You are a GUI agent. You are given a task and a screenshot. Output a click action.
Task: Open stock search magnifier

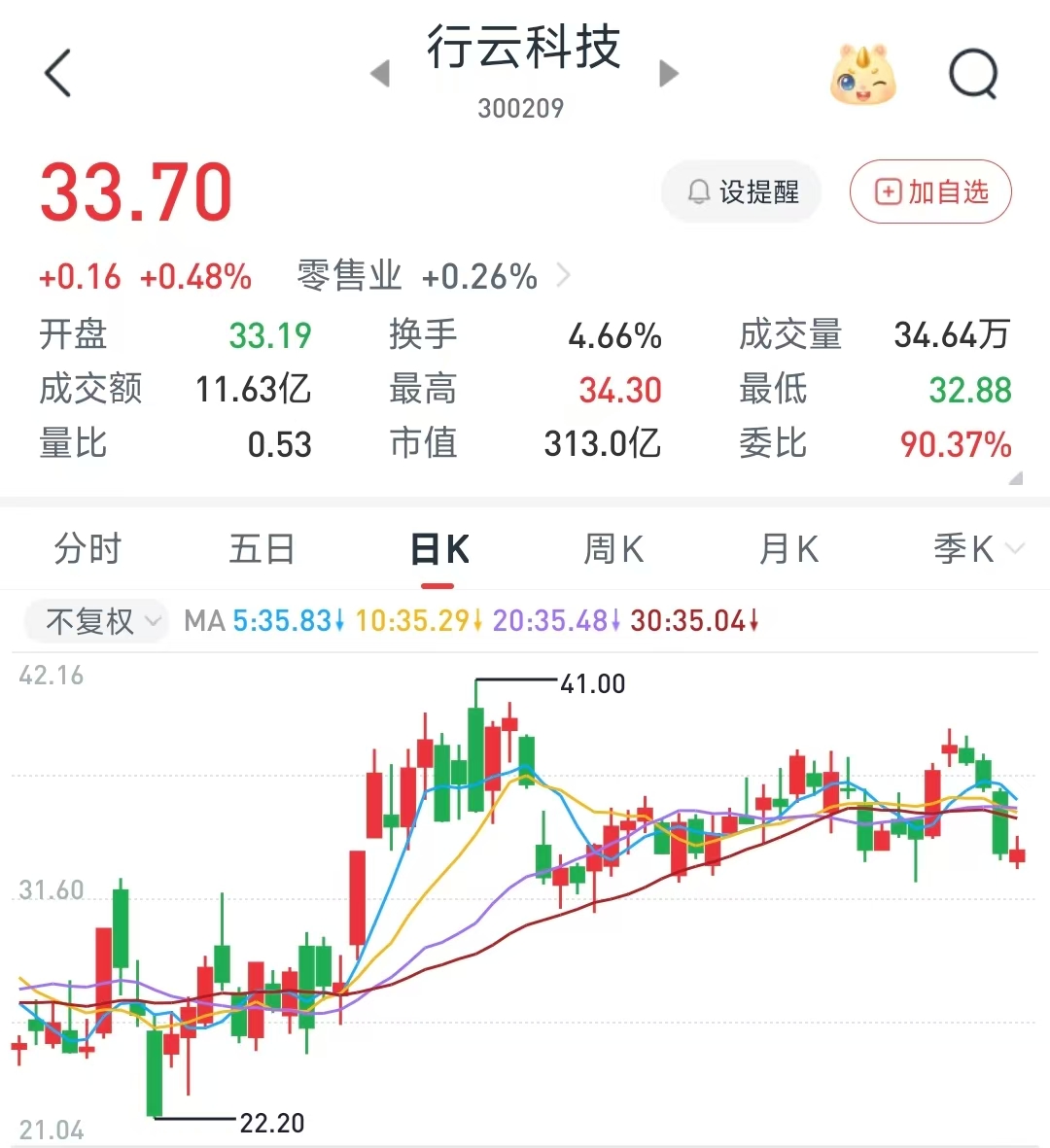coord(974,73)
